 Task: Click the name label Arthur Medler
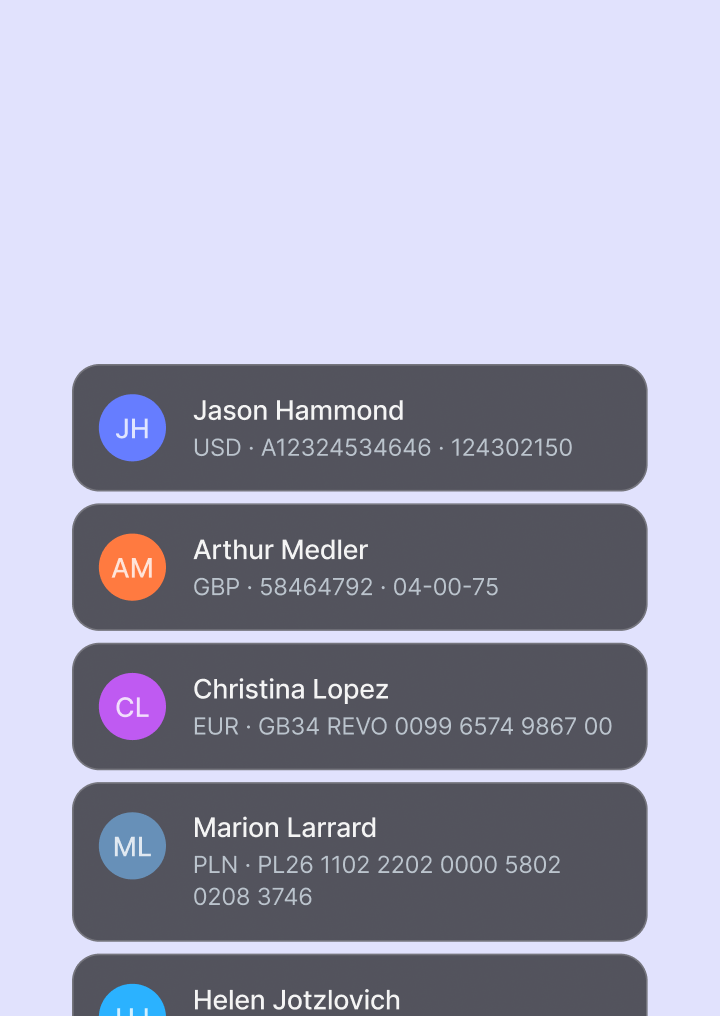coord(280,549)
